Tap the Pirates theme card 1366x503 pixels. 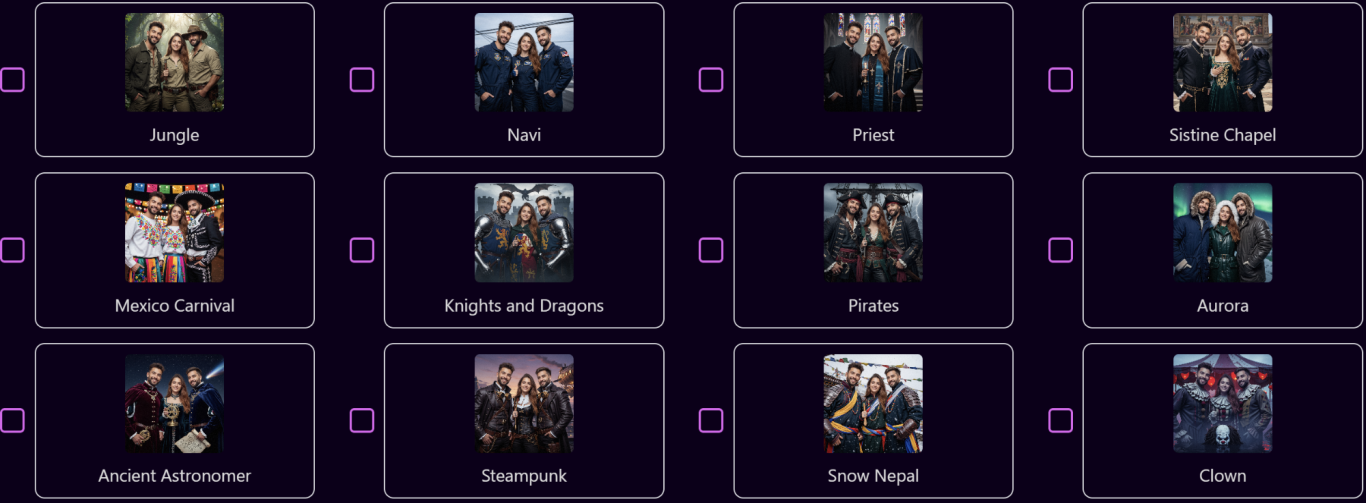pyautogui.click(x=872, y=250)
